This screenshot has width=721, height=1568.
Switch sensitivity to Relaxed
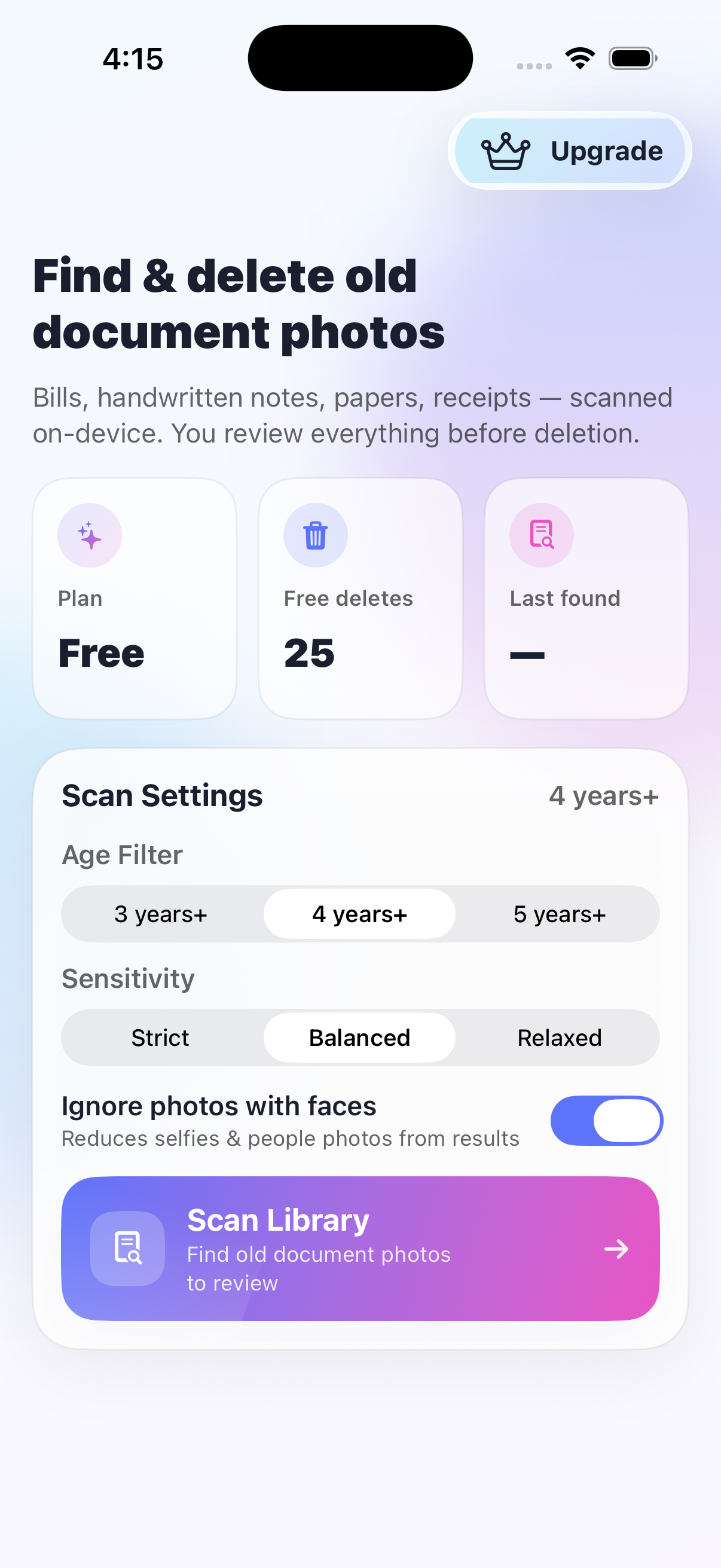pos(558,1038)
